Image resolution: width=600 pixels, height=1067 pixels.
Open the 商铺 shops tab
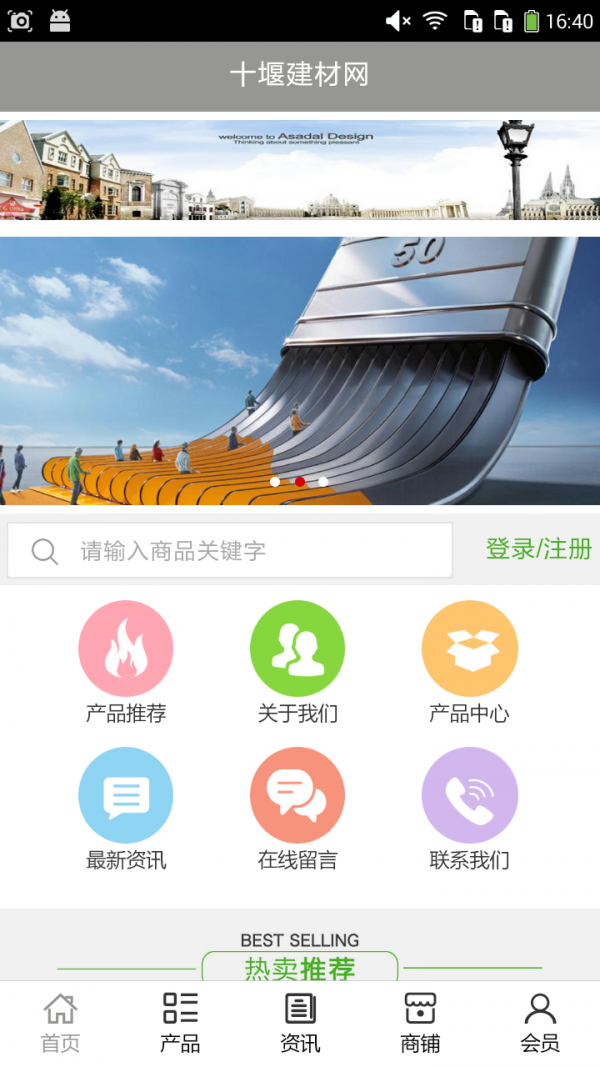[420, 1022]
